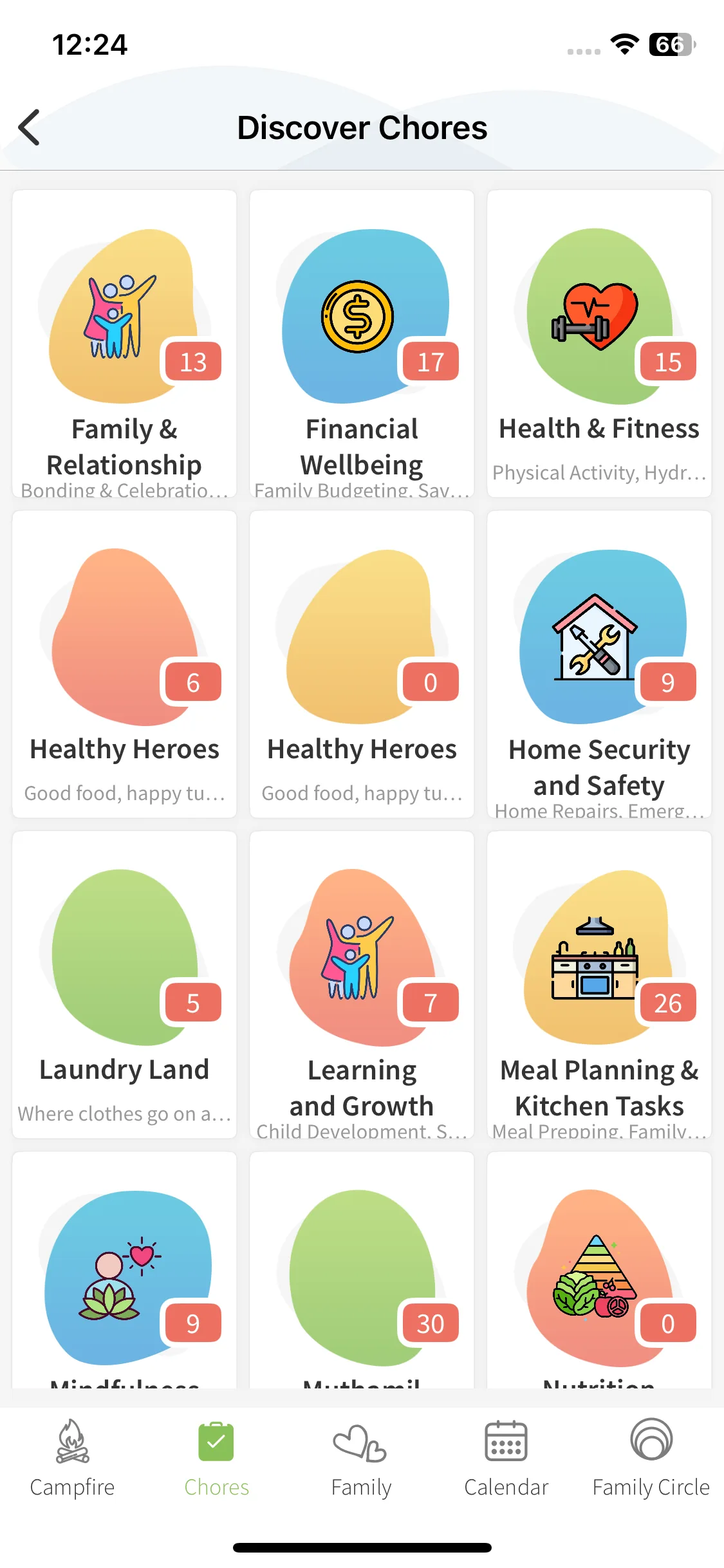This screenshot has height=1568, width=724.
Task: Open Home Security and Safety category
Action: click(x=599, y=664)
